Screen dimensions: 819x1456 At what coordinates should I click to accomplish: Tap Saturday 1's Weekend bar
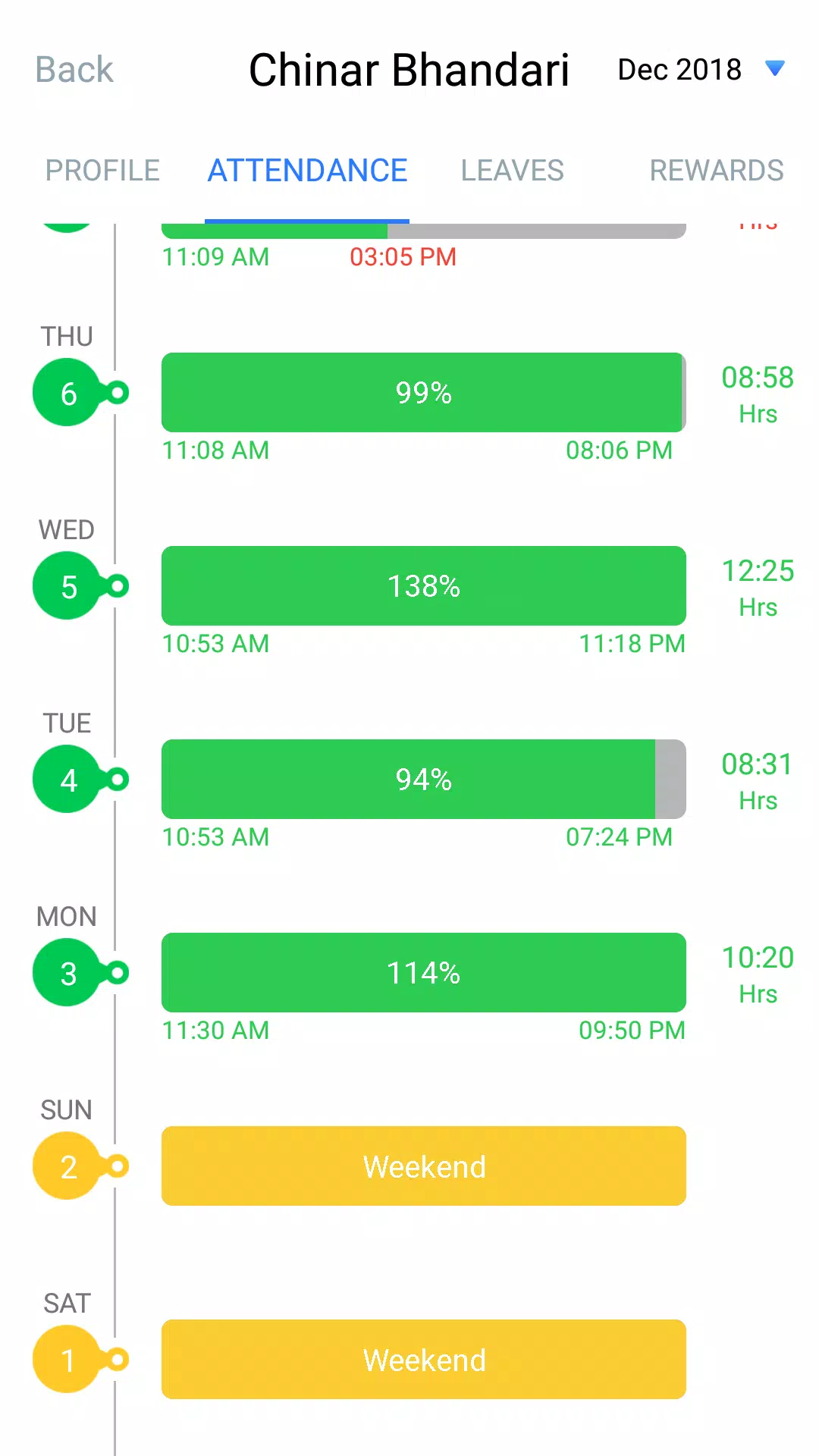(424, 1359)
